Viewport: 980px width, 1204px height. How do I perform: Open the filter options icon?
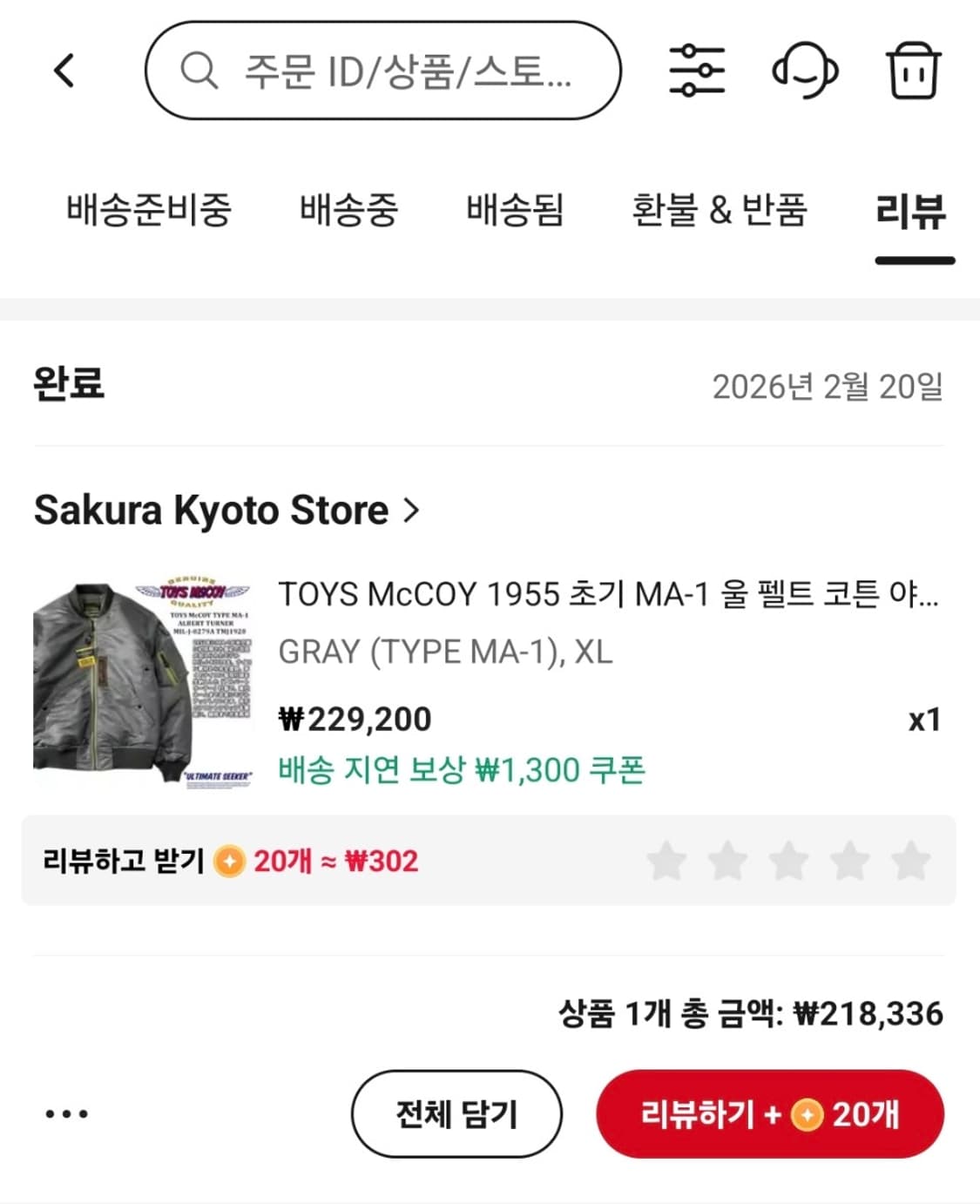point(695,72)
